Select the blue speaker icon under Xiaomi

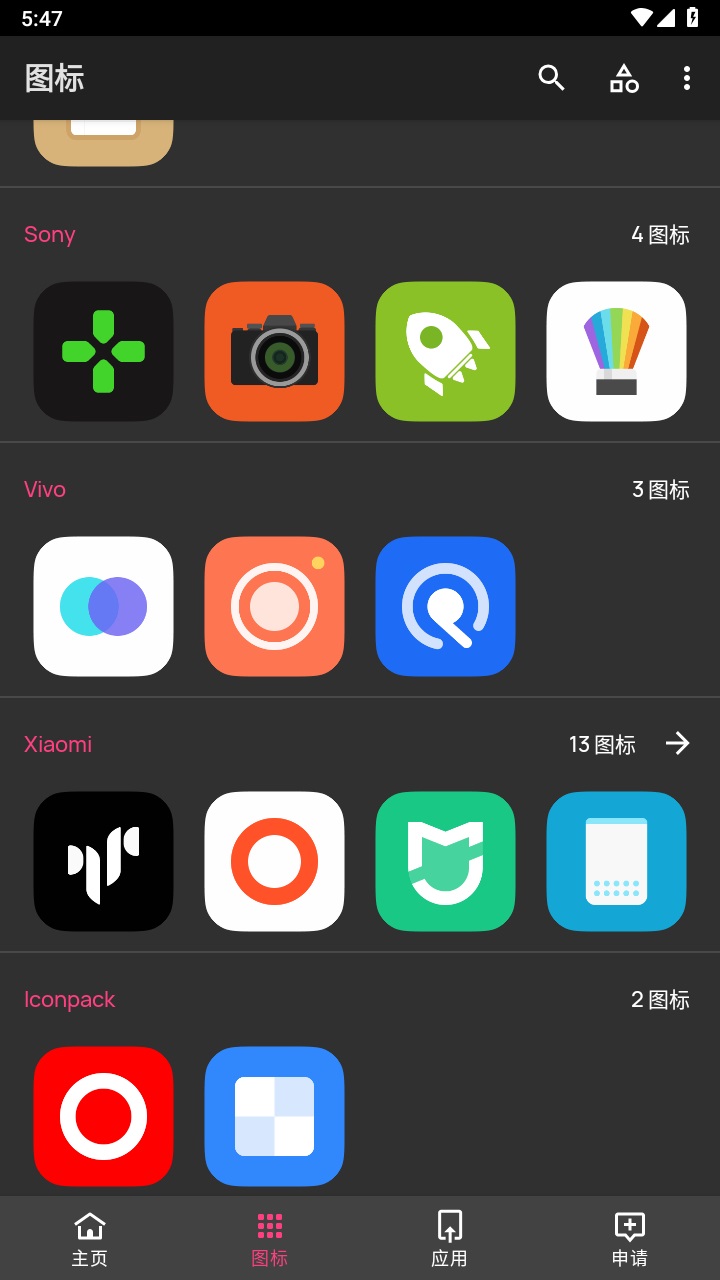tap(616, 861)
